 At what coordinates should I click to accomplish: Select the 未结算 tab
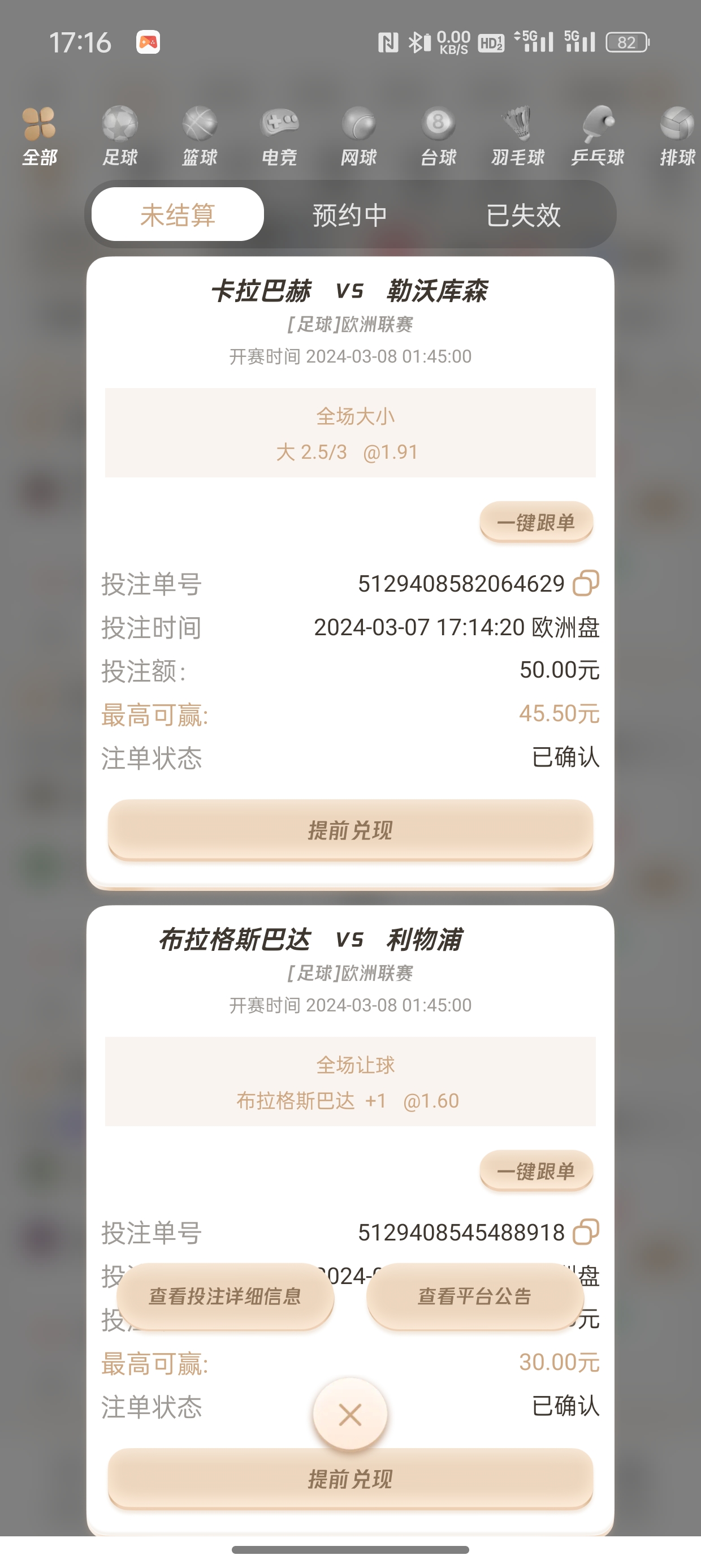tap(178, 215)
